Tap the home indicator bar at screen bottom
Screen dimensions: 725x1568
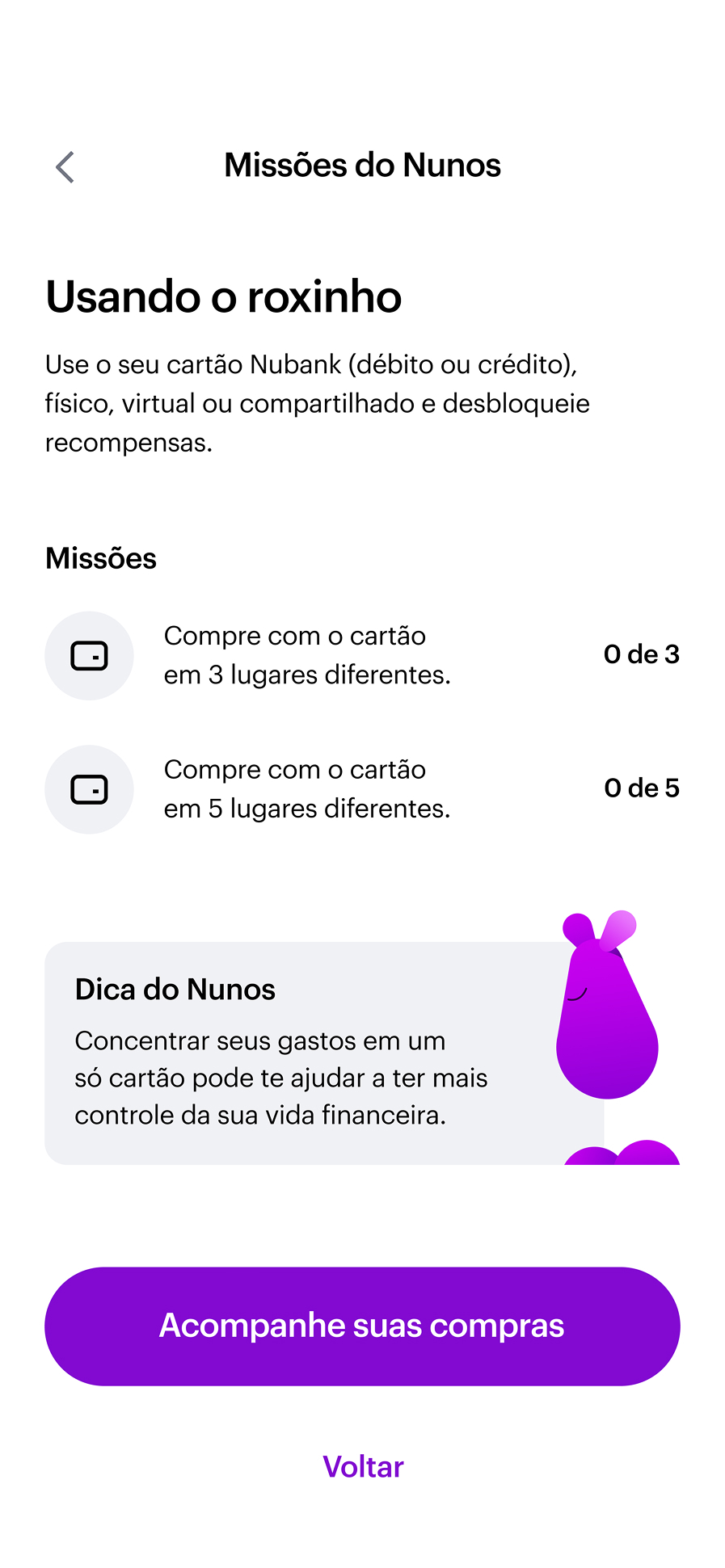coord(362,1547)
